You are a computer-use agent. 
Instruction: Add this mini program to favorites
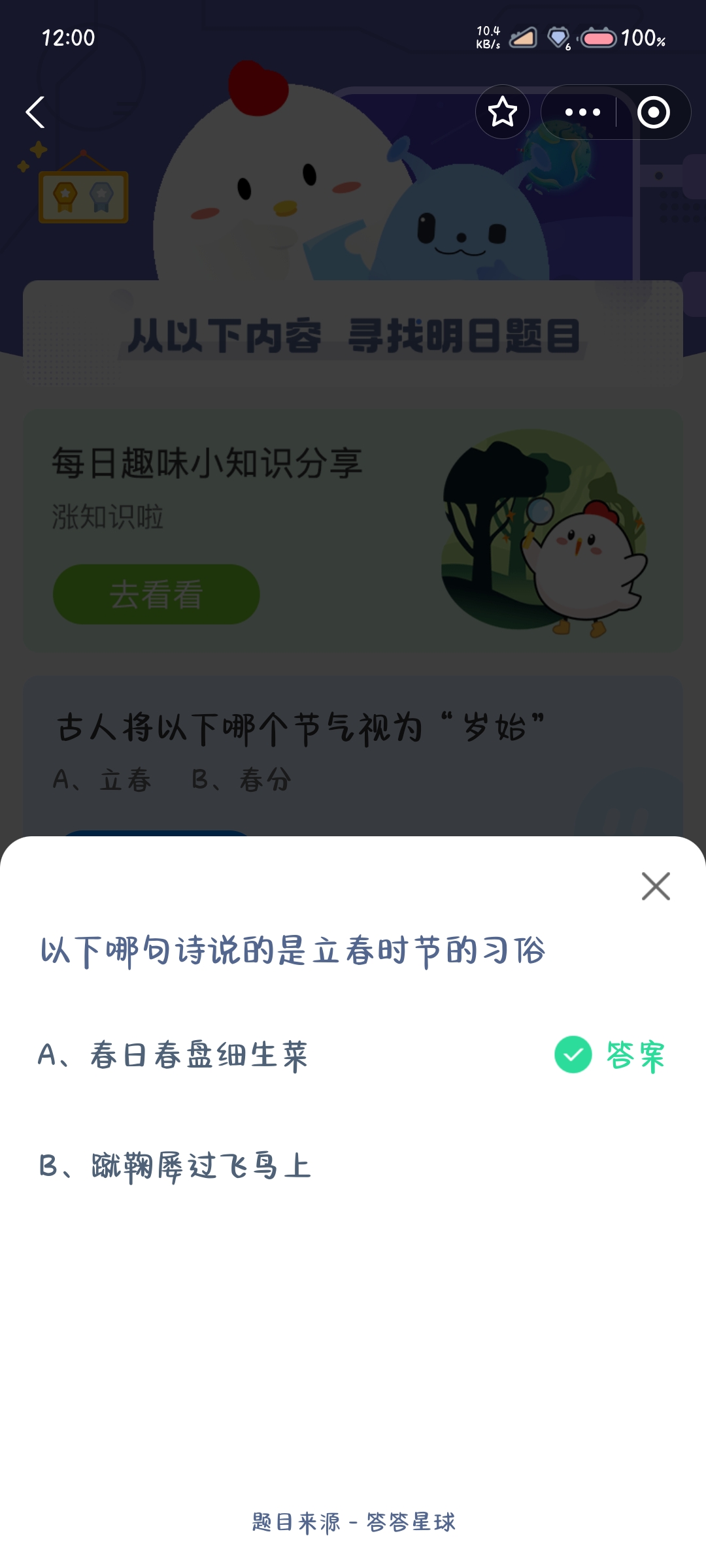(x=503, y=112)
